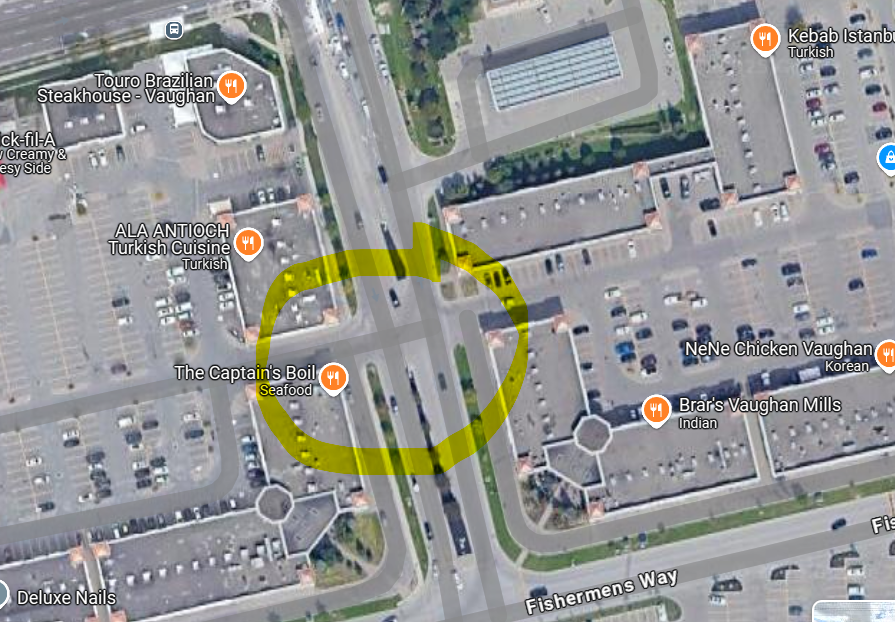
Task: Select ALA ANTIOCH Turkish Cuisine pin
Action: pos(248,242)
